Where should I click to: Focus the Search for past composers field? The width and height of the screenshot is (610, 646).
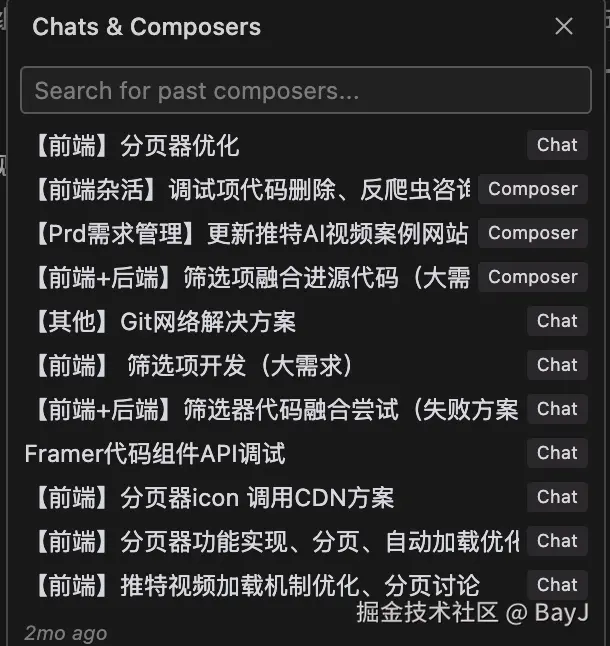pyautogui.click(x=305, y=91)
